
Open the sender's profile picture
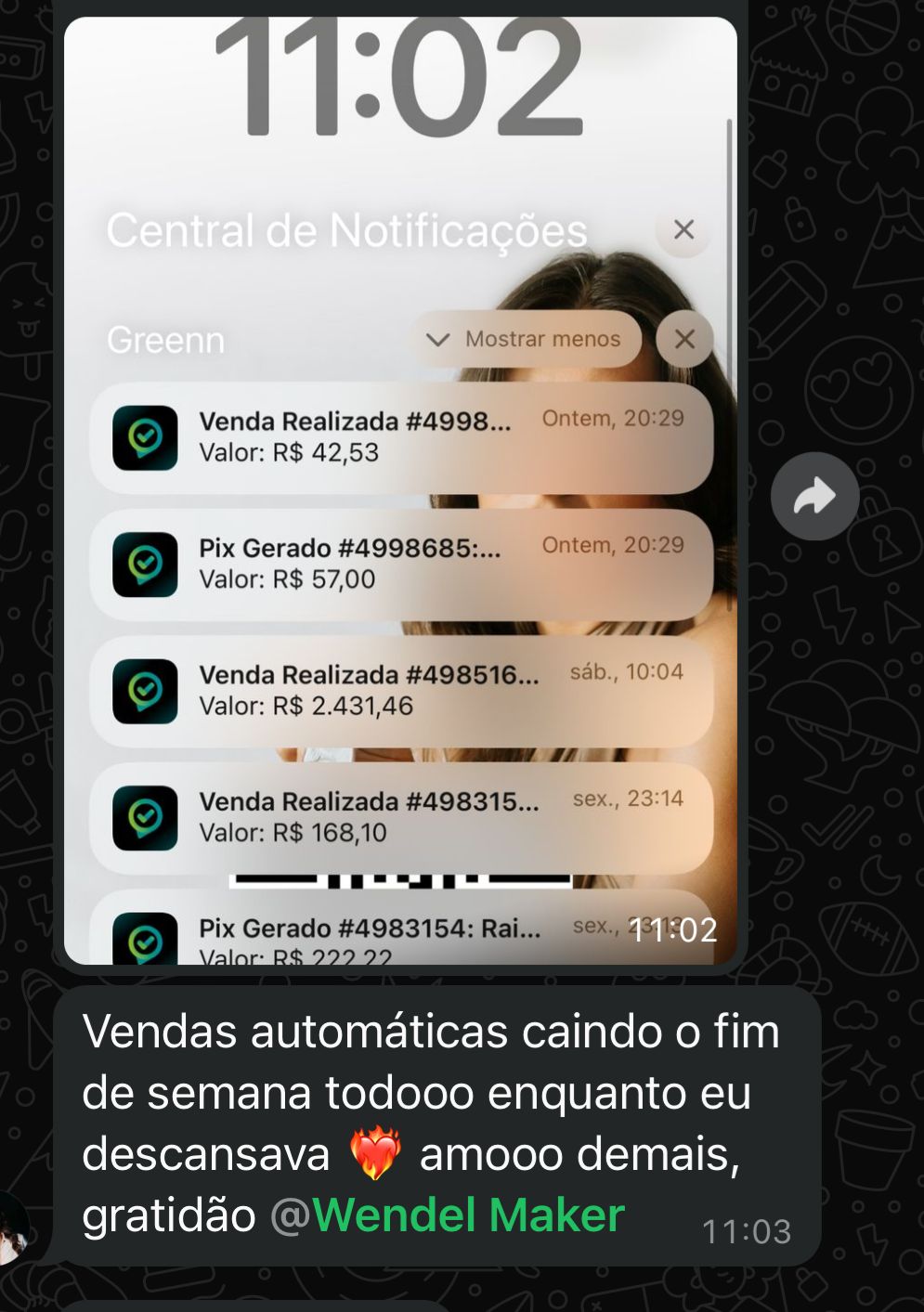point(11,1228)
